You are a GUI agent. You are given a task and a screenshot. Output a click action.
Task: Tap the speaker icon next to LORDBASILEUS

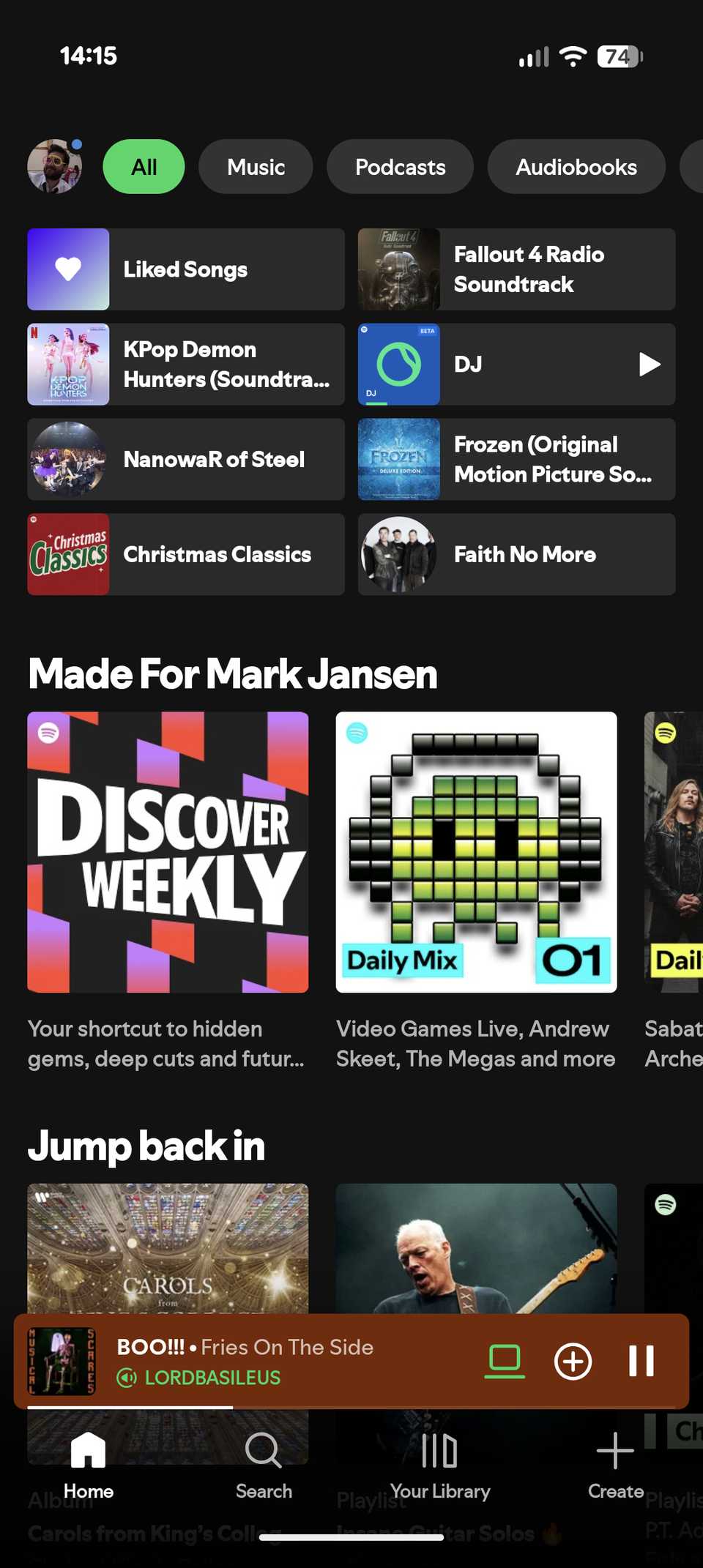pos(127,1377)
